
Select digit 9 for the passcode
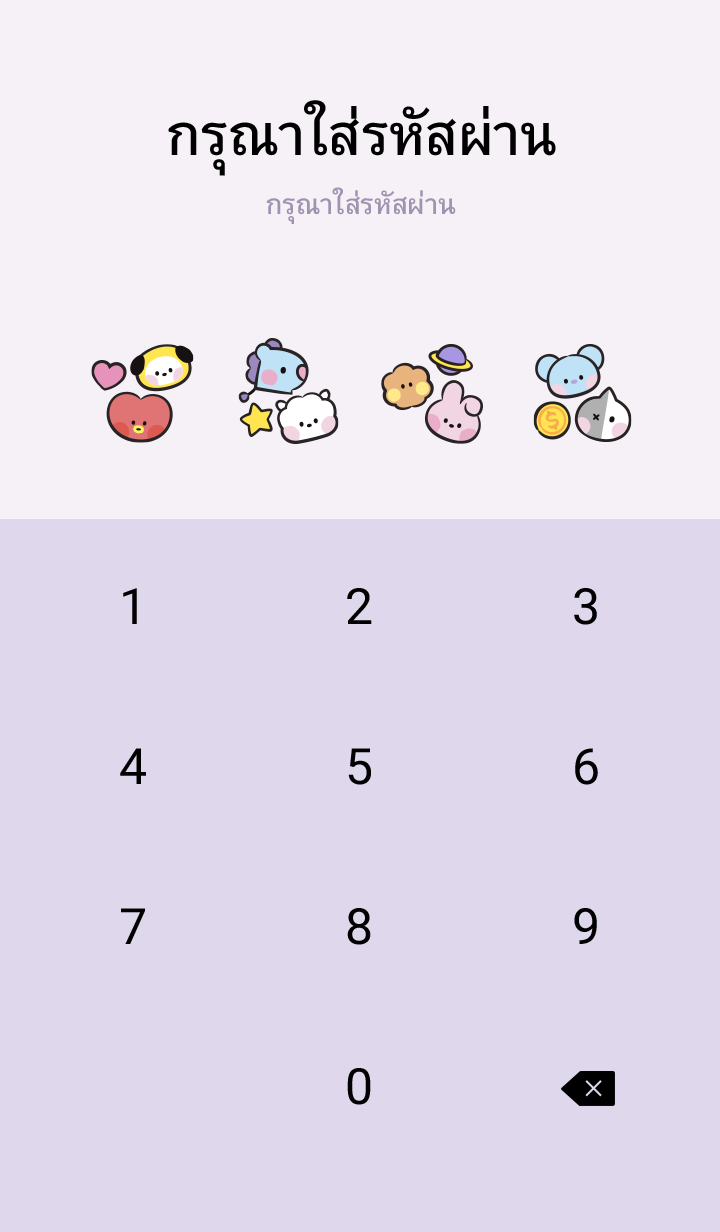coord(586,927)
